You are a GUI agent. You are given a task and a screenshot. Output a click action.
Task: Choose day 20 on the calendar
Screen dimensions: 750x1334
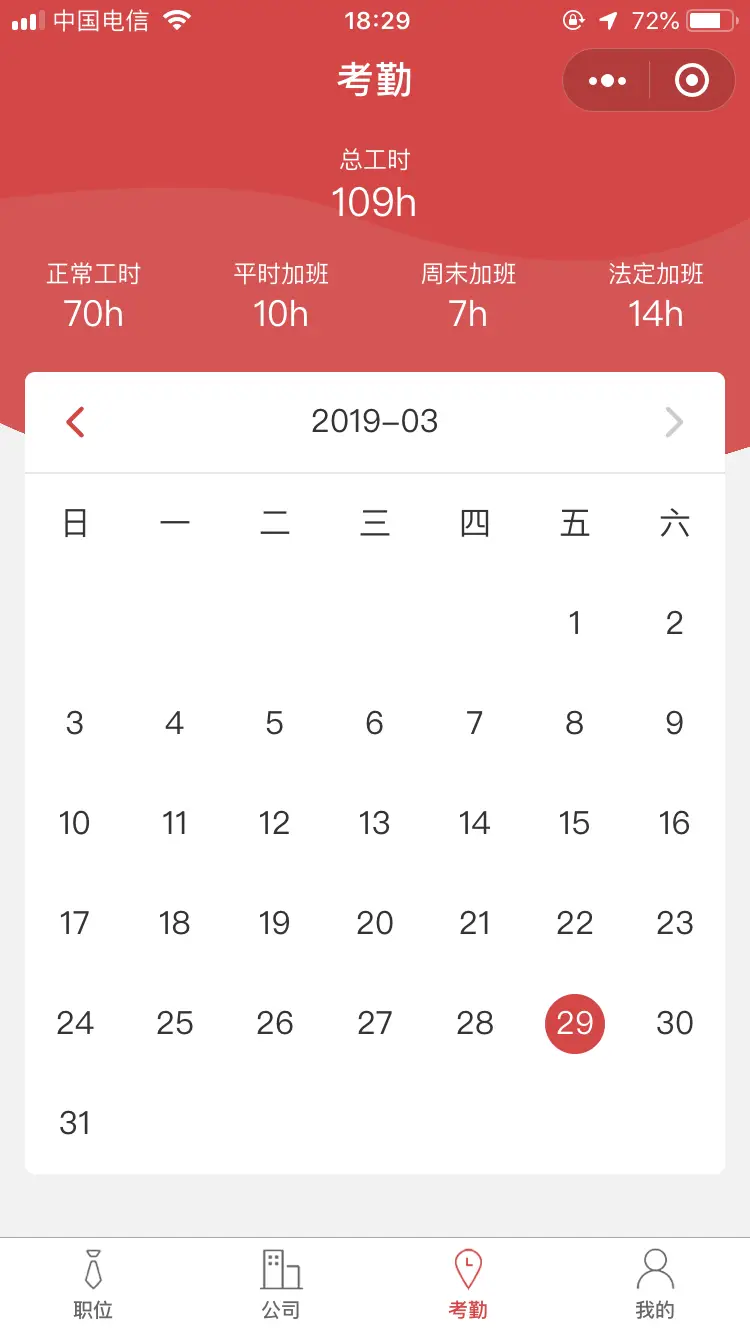(x=375, y=923)
